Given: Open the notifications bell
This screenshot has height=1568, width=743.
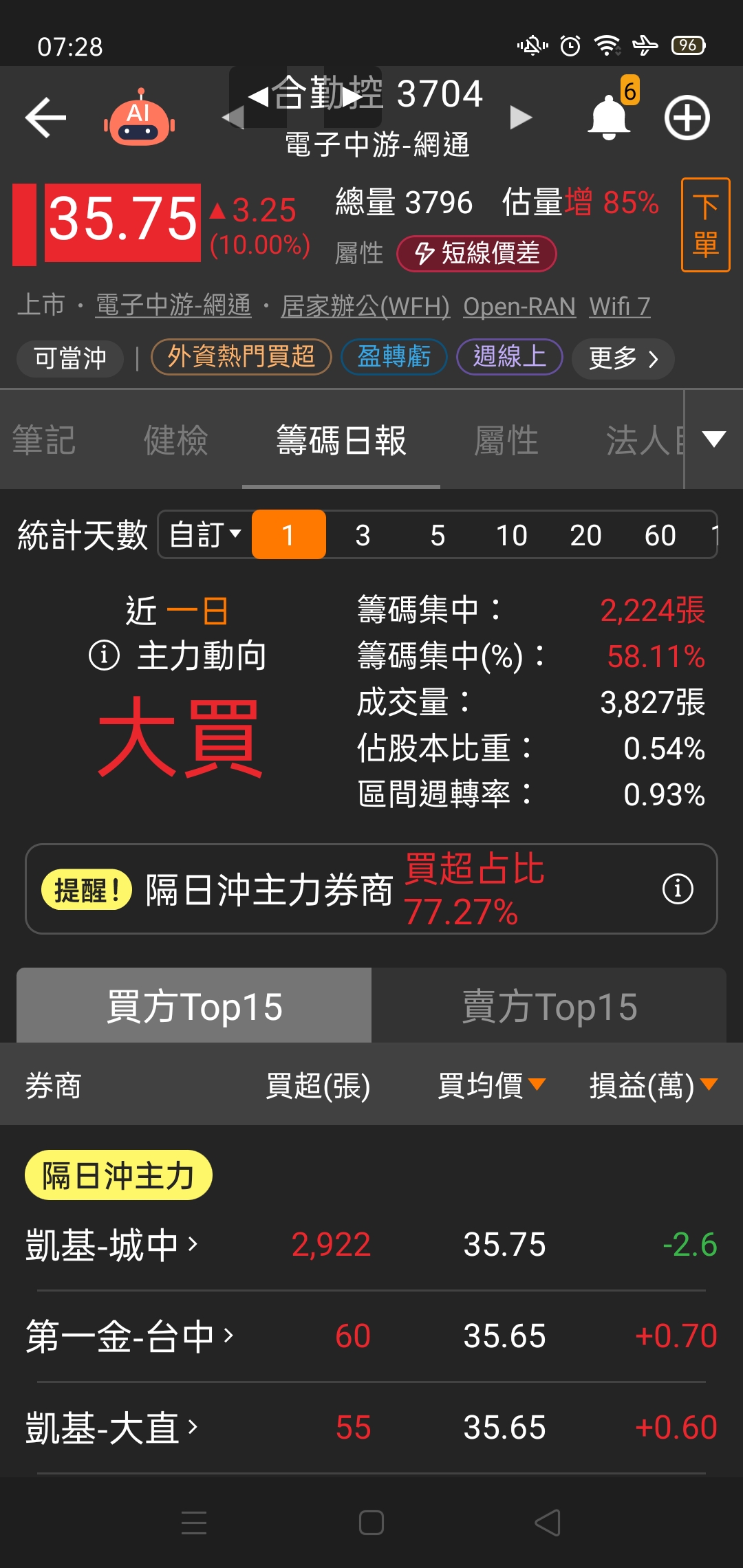Looking at the screenshot, I should [x=609, y=117].
